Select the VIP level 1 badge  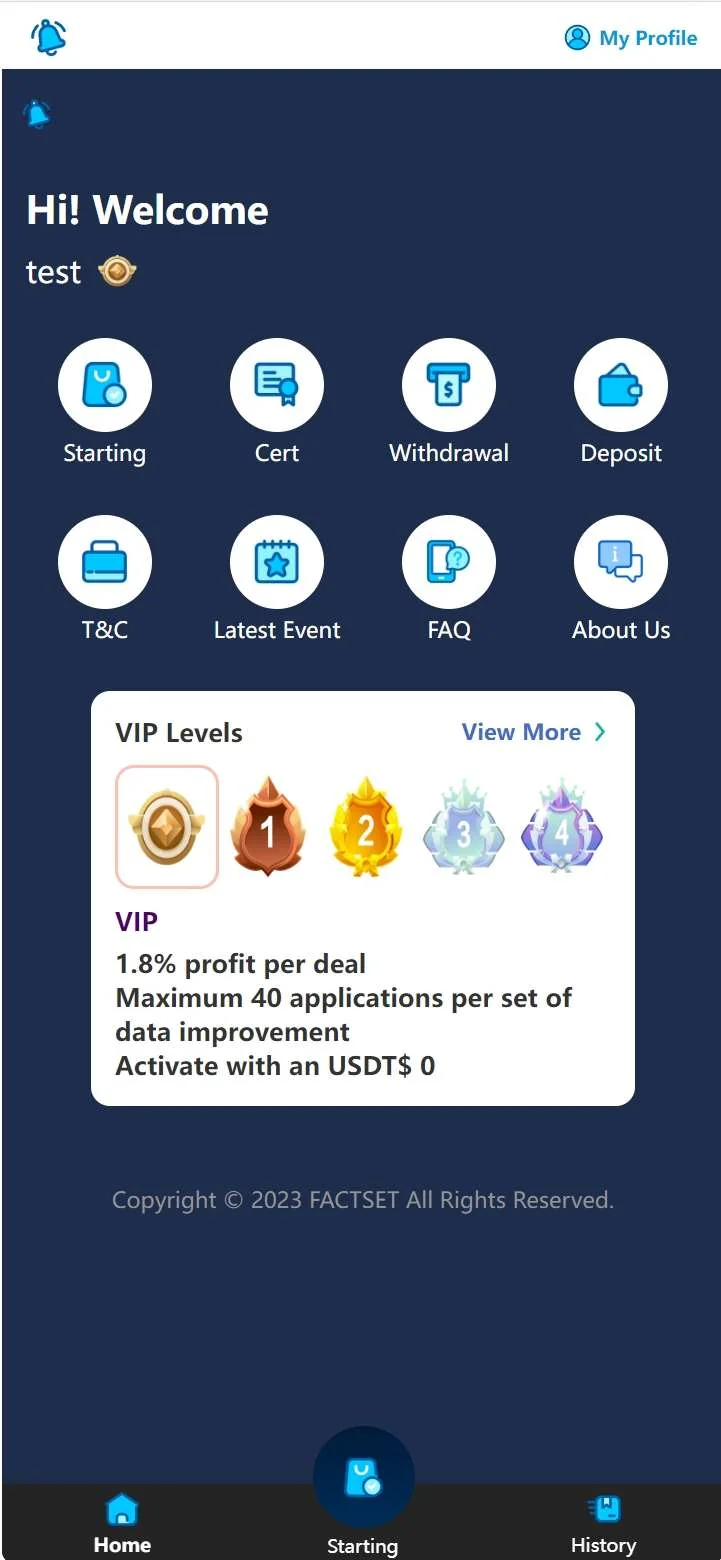pyautogui.click(x=267, y=829)
